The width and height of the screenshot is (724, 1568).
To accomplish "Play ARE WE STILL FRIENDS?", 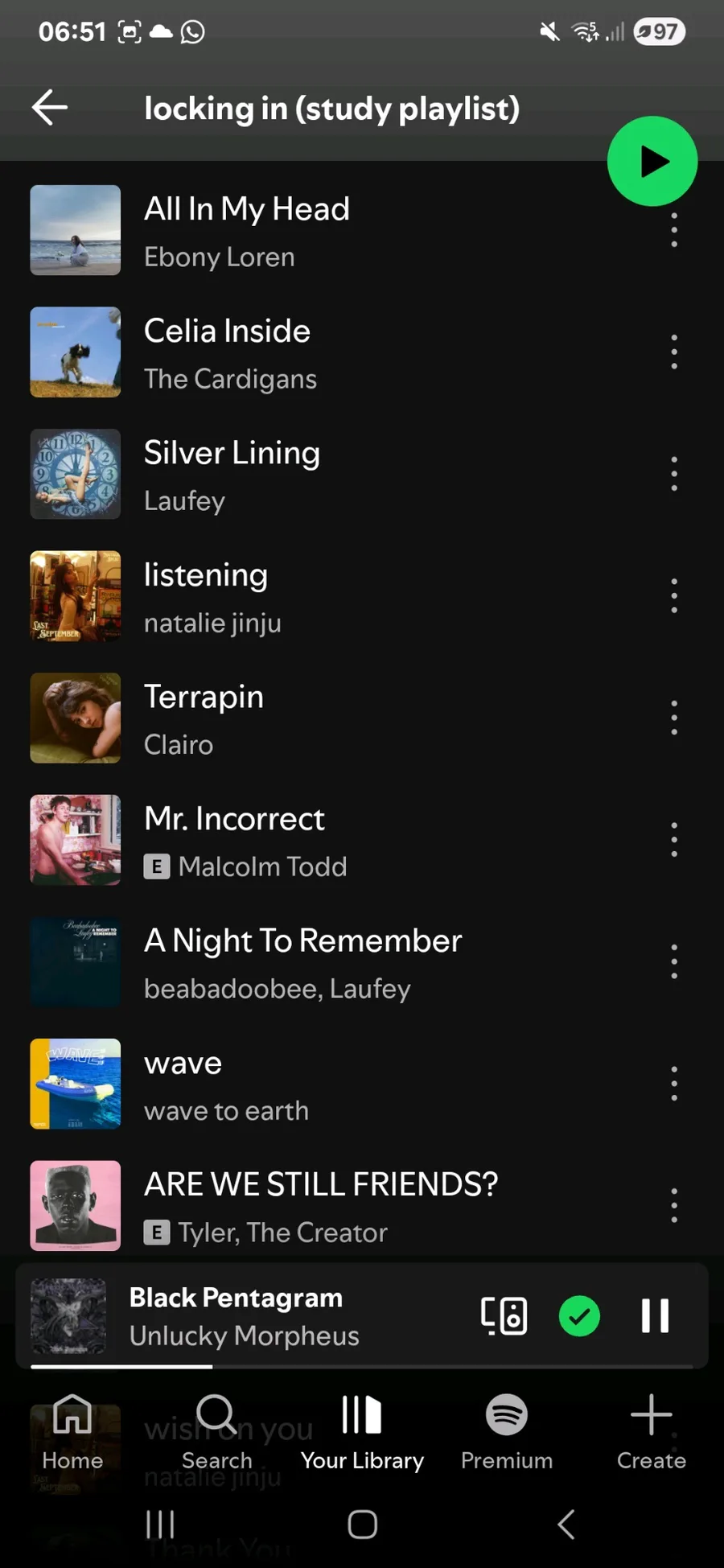I will point(320,1206).
